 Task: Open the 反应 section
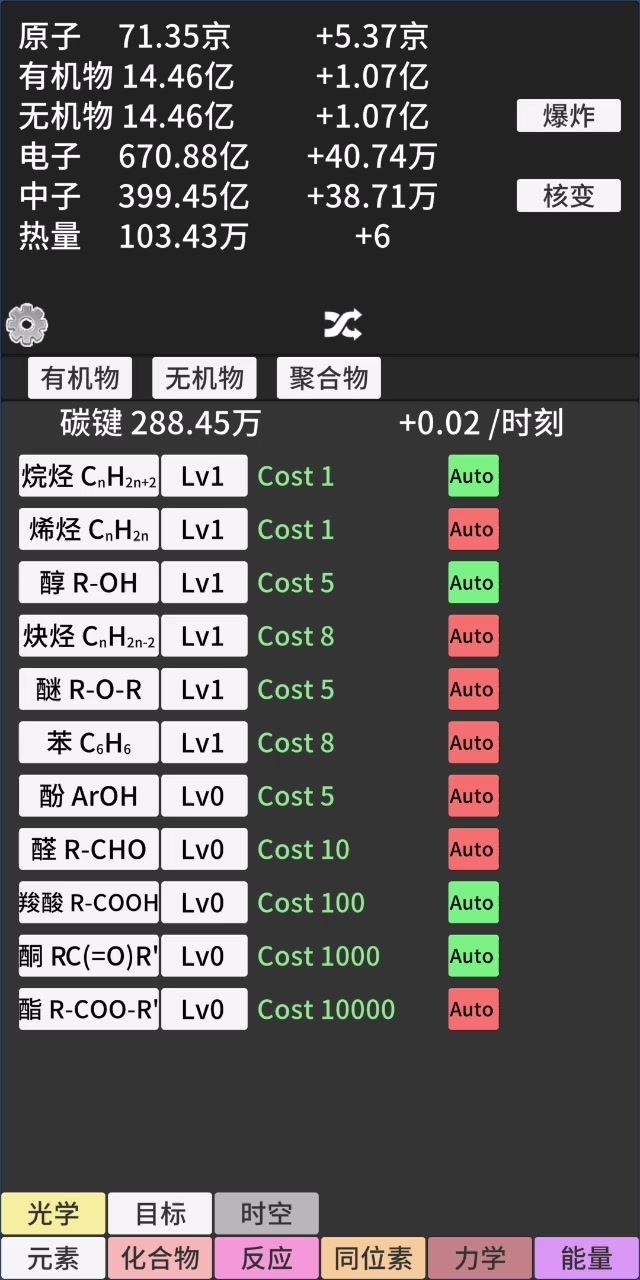[x=267, y=1259]
